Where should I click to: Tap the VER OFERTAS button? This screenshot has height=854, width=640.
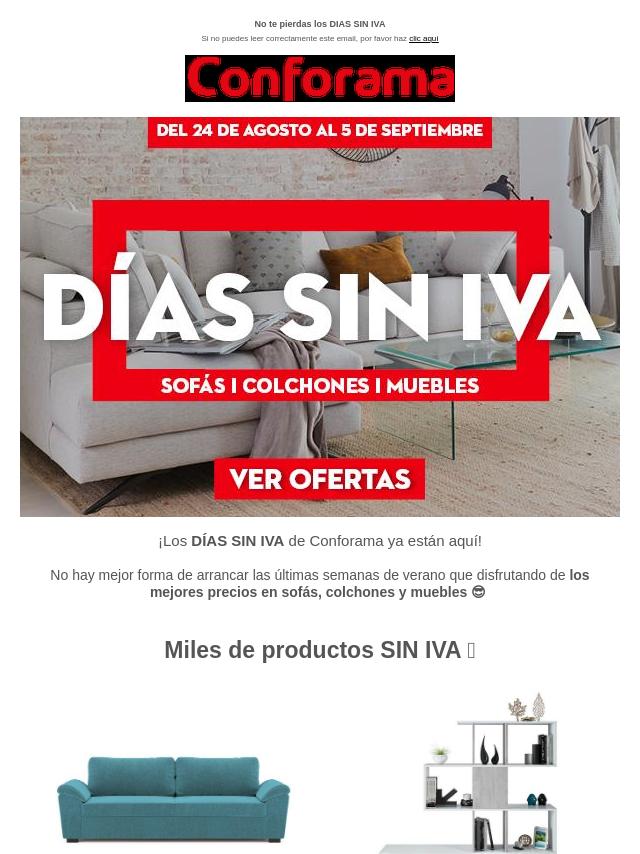(320, 479)
